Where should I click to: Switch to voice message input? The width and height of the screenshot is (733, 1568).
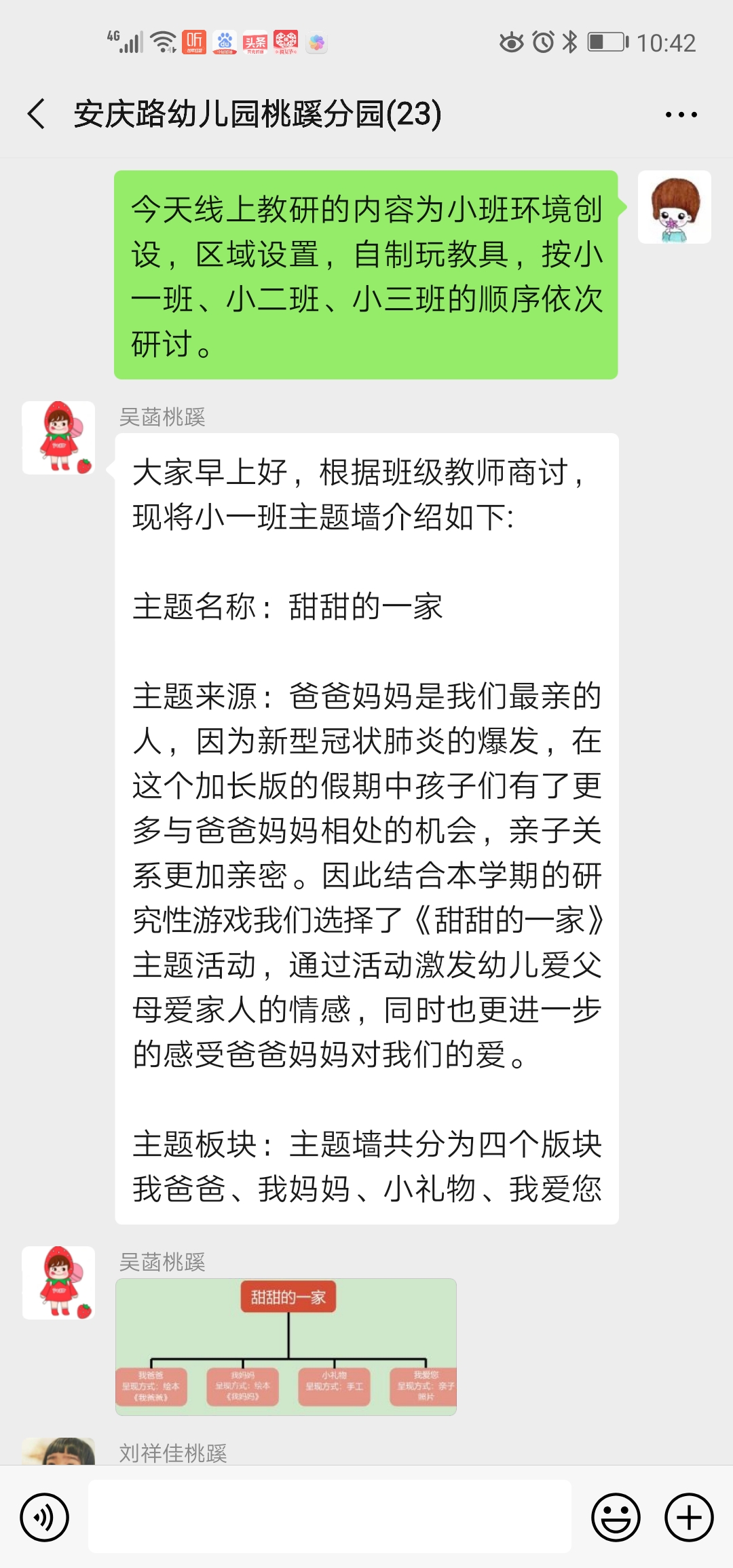pos(45,1517)
